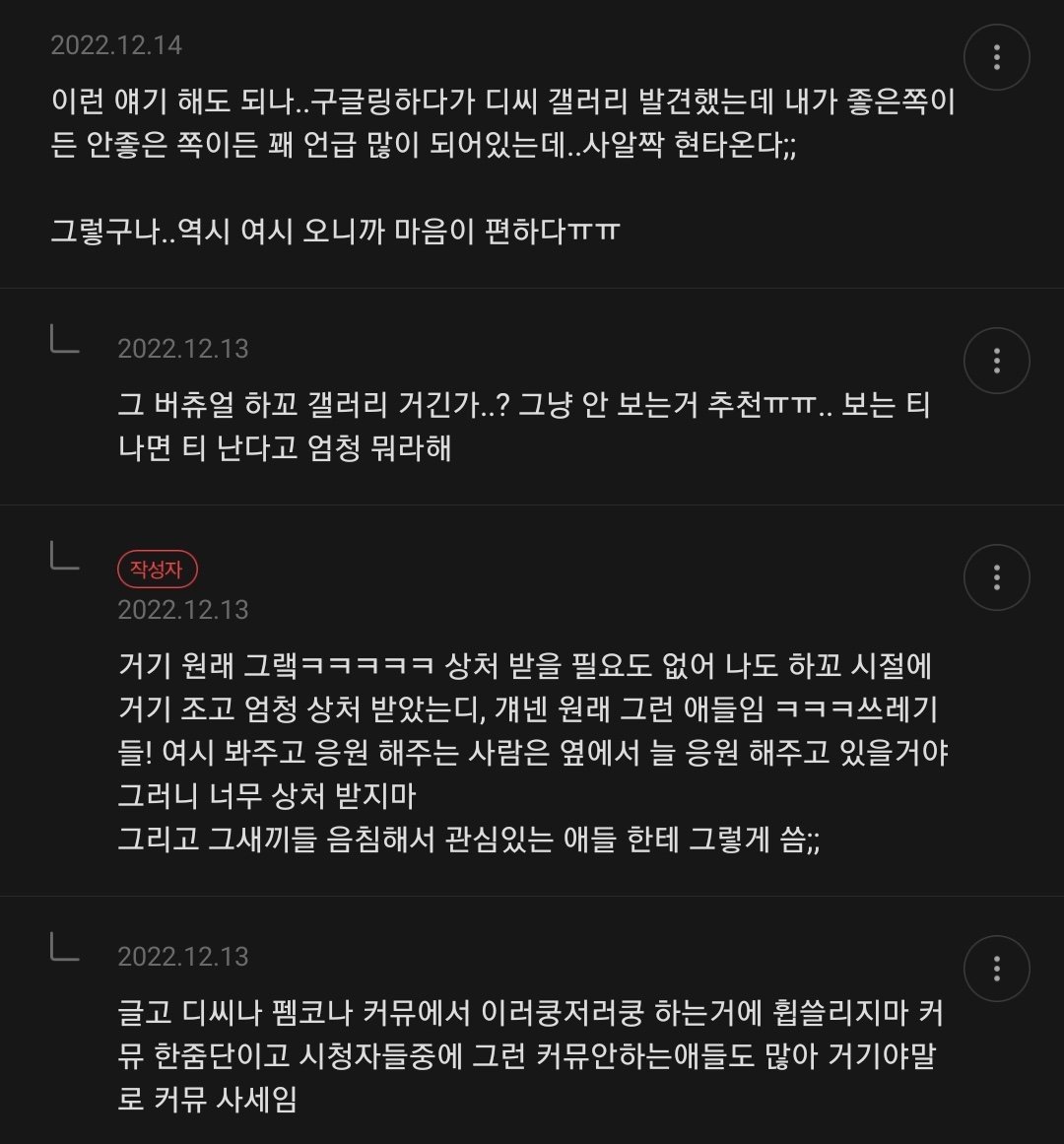Open options menu of the top 2022.12.14 comment
The width and height of the screenshot is (1064, 1144).
(998, 58)
